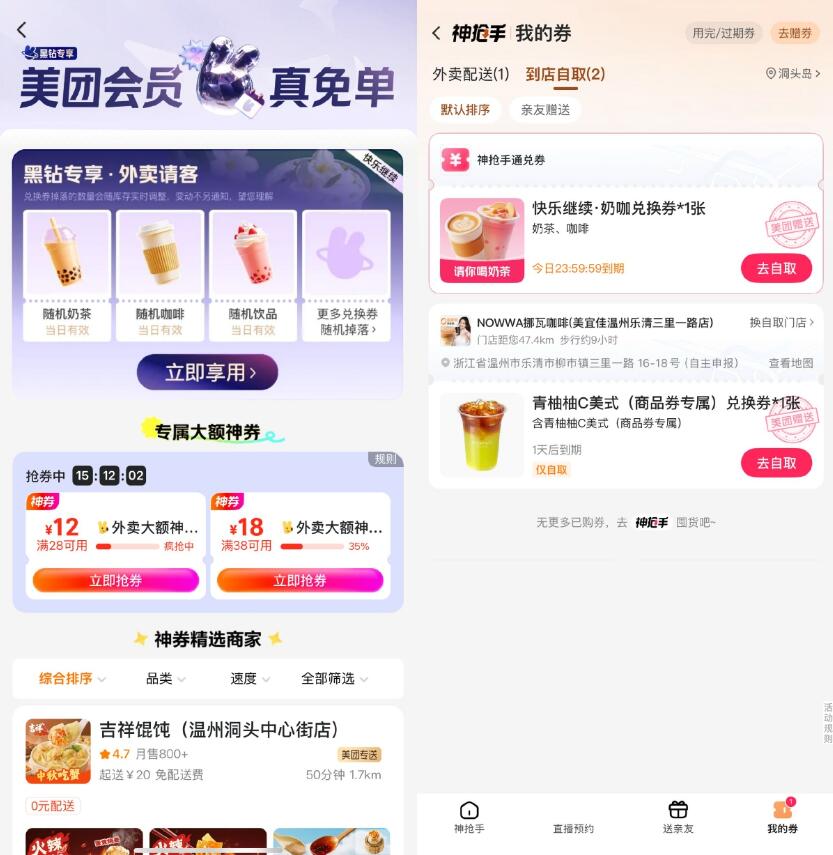Viewport: 833px width, 855px height.
Task: Open the 全部筛选 filter dropdown
Action: [334, 678]
